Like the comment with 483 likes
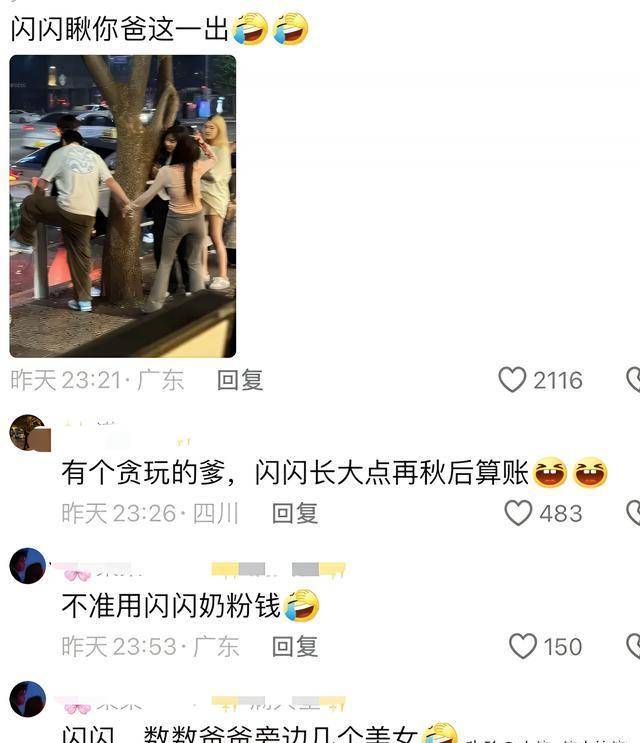The height and width of the screenshot is (743, 640). 518,513
